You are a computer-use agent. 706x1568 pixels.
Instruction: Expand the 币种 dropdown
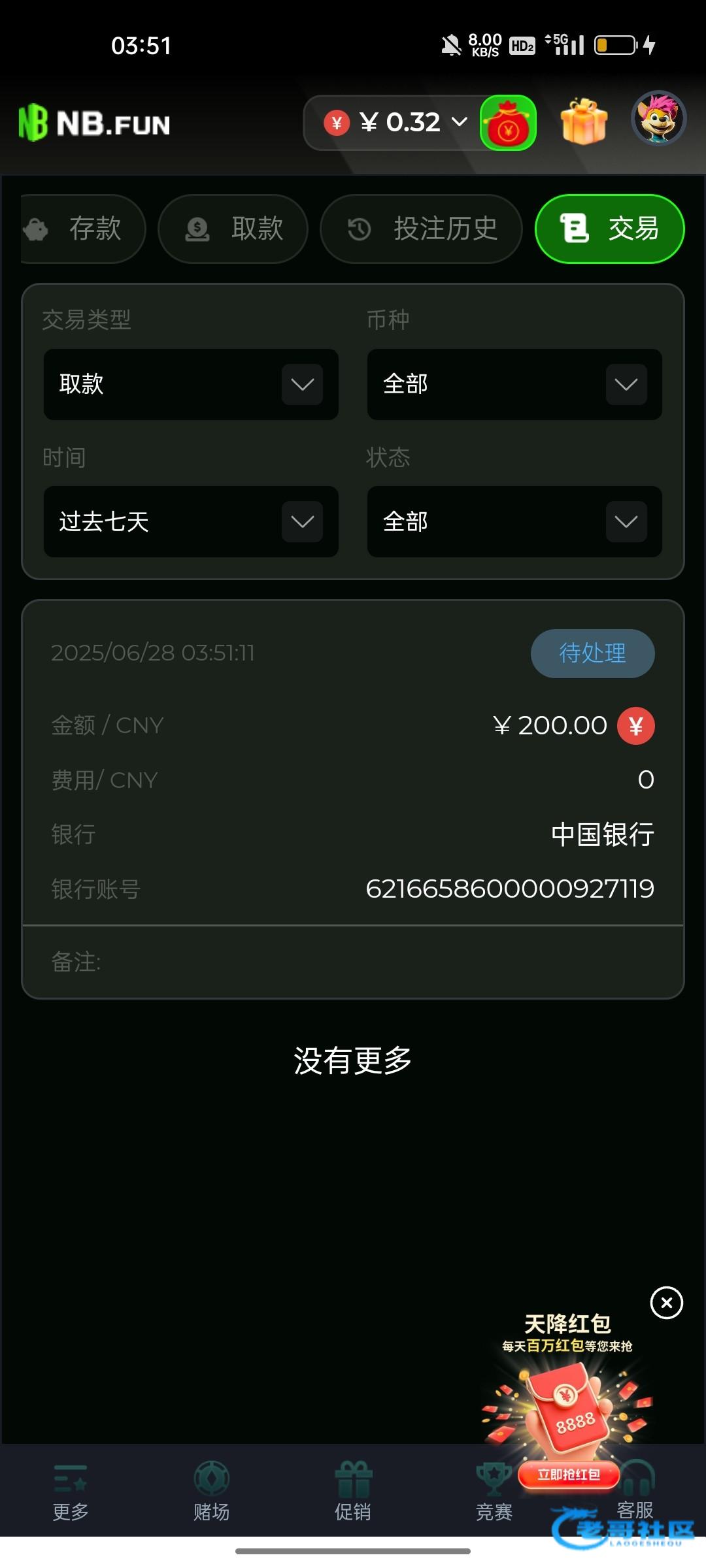tap(514, 384)
